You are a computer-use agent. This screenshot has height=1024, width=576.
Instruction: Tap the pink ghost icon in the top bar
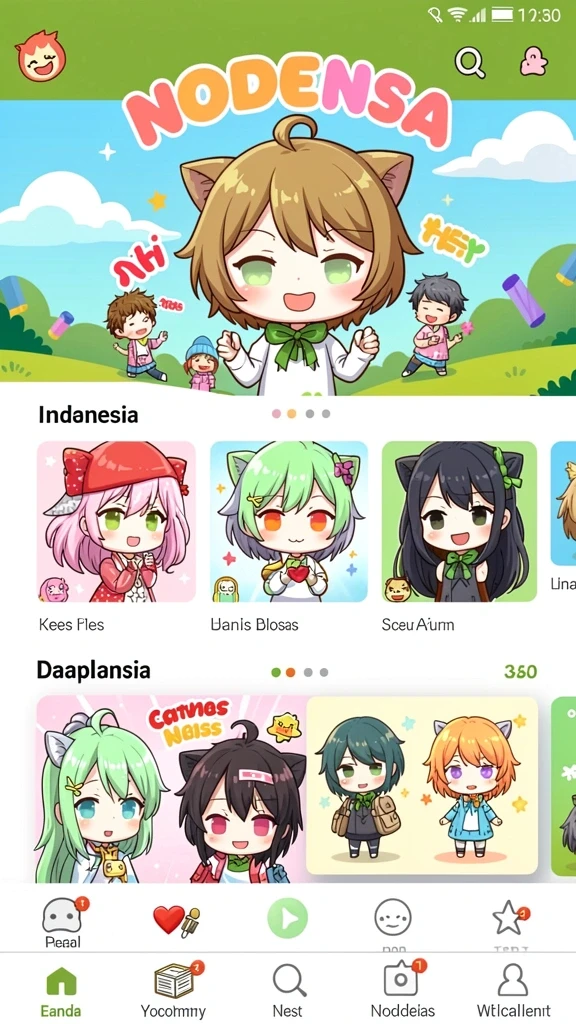534,61
